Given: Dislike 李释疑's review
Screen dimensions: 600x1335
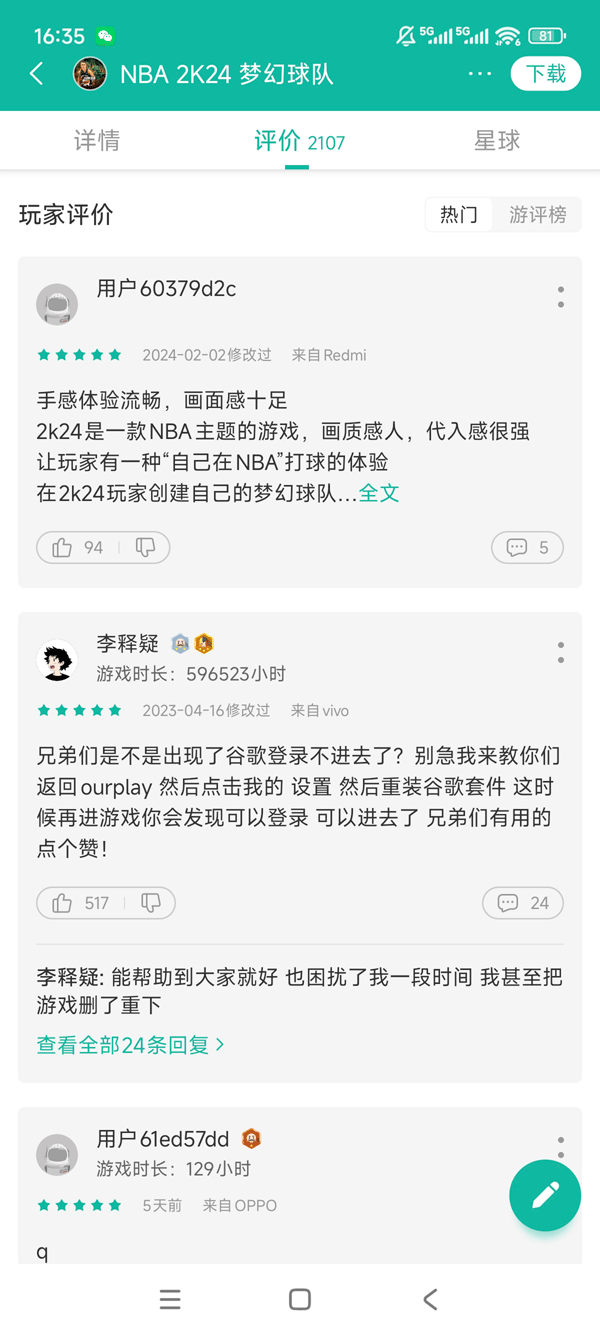Looking at the screenshot, I should pyautogui.click(x=151, y=903).
